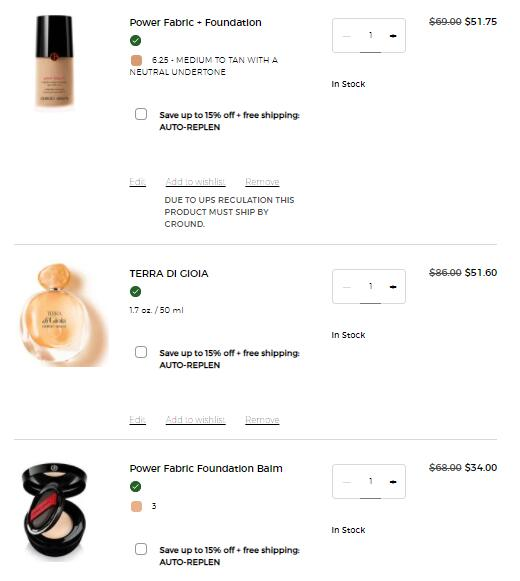Check Auto-Replen for Terra Di Gioia
Screen dimensions: 520x581
tap(141, 352)
